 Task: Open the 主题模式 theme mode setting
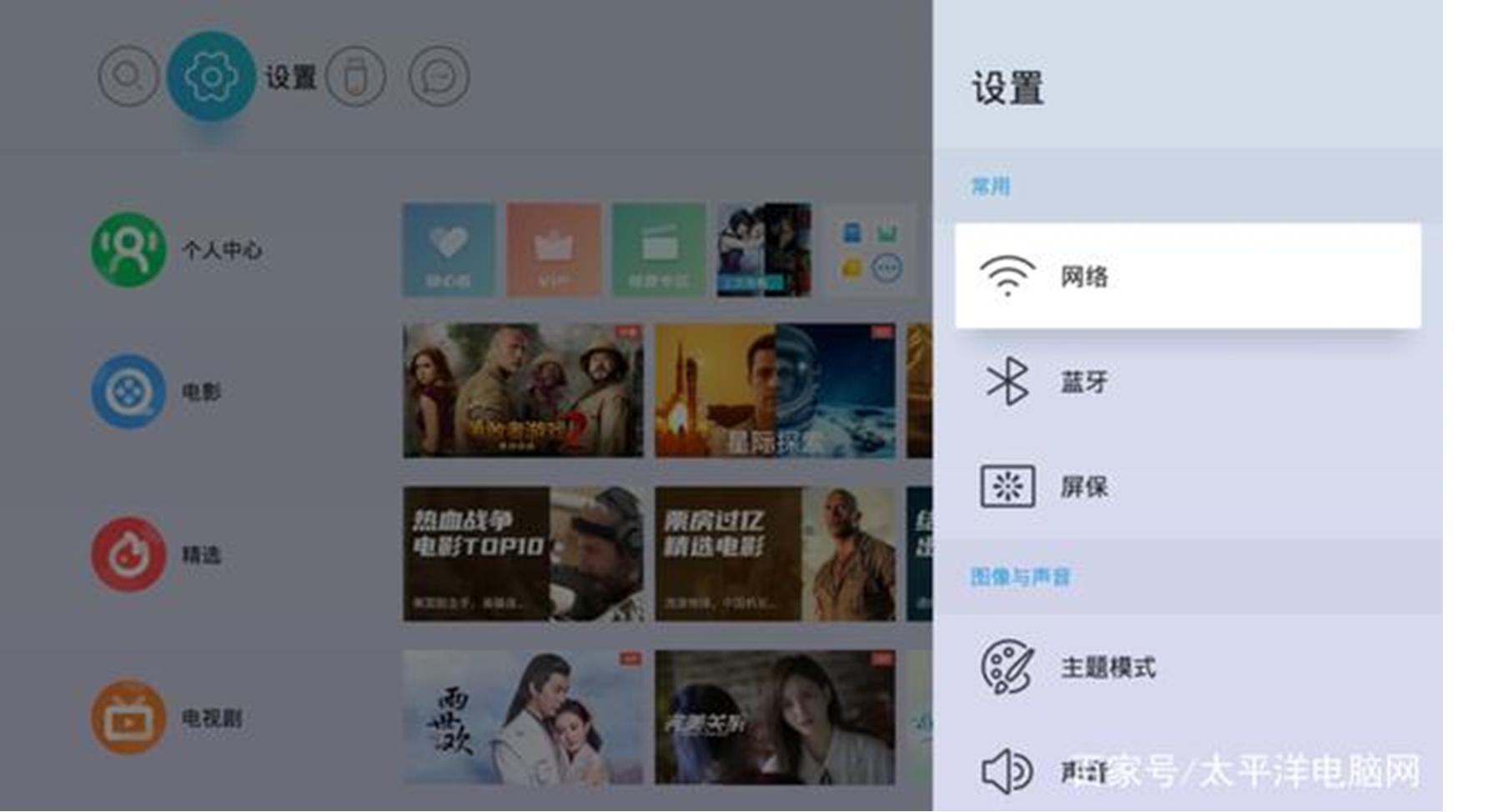click(1187, 667)
